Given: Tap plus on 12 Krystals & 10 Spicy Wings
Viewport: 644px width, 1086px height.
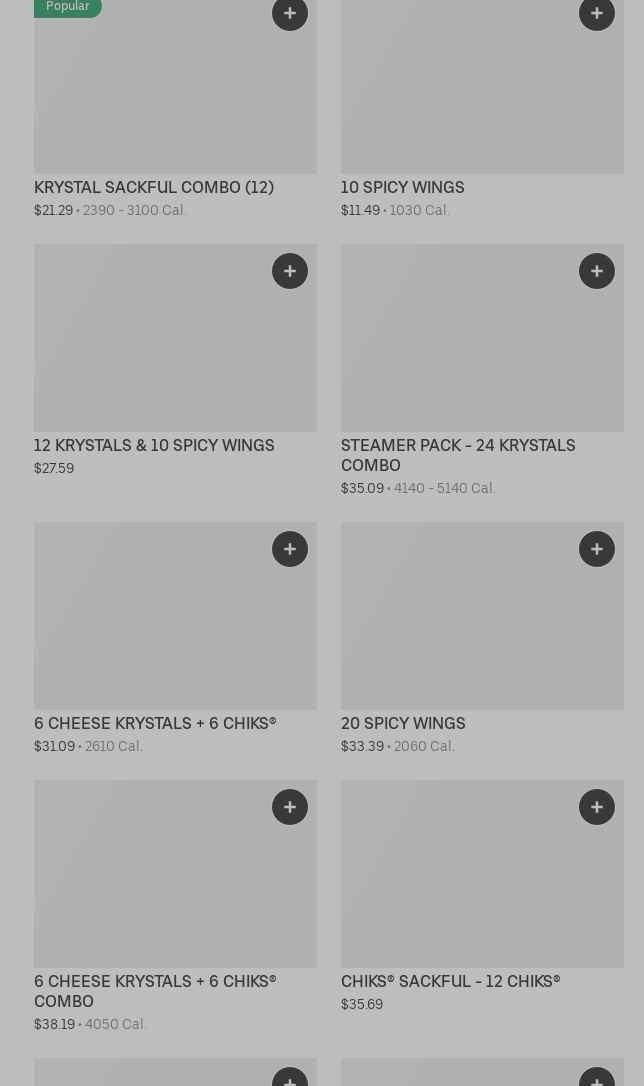Looking at the screenshot, I should click(x=289, y=271).
